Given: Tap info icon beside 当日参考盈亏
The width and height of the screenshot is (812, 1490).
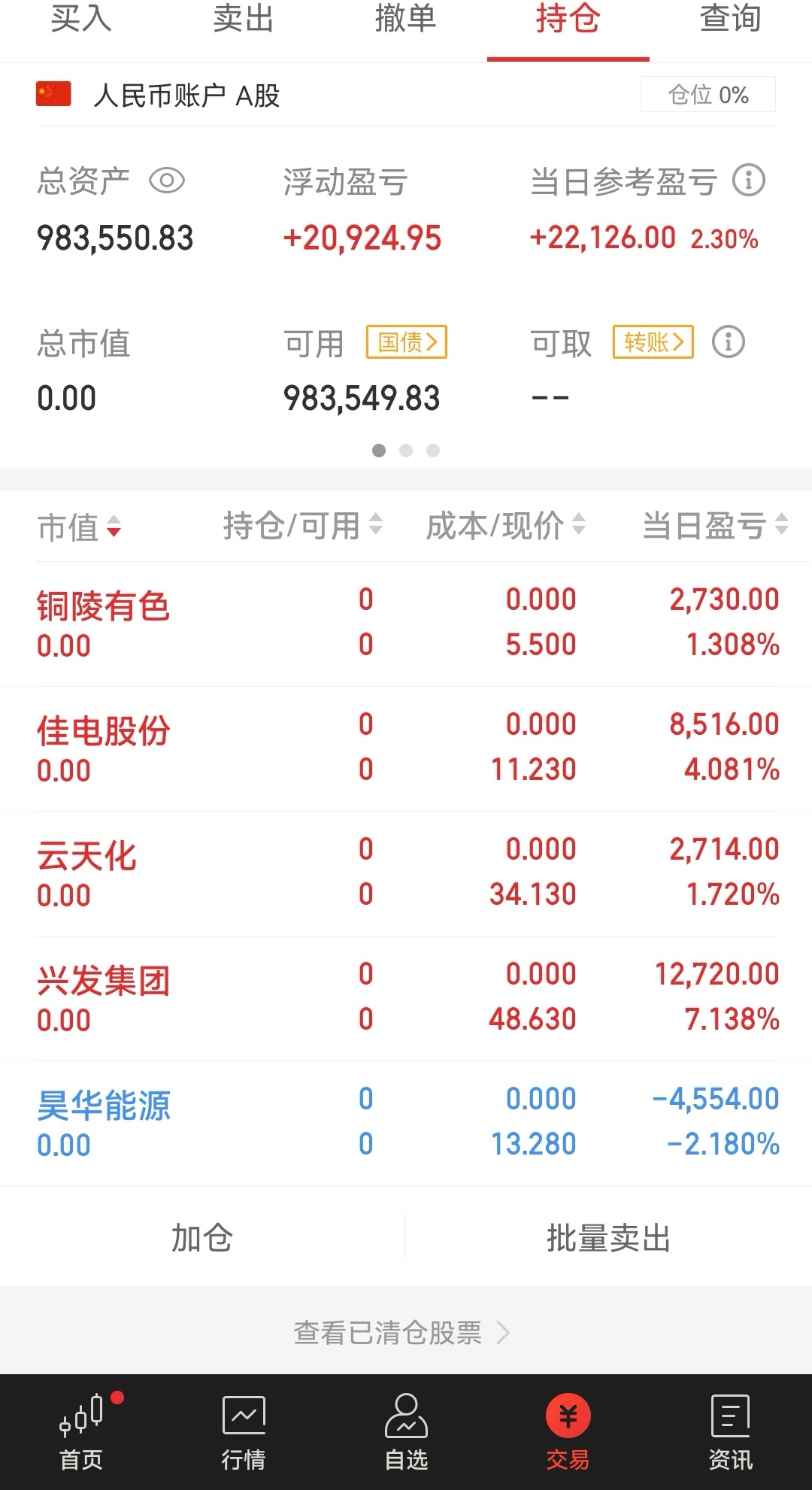Looking at the screenshot, I should point(748,181).
